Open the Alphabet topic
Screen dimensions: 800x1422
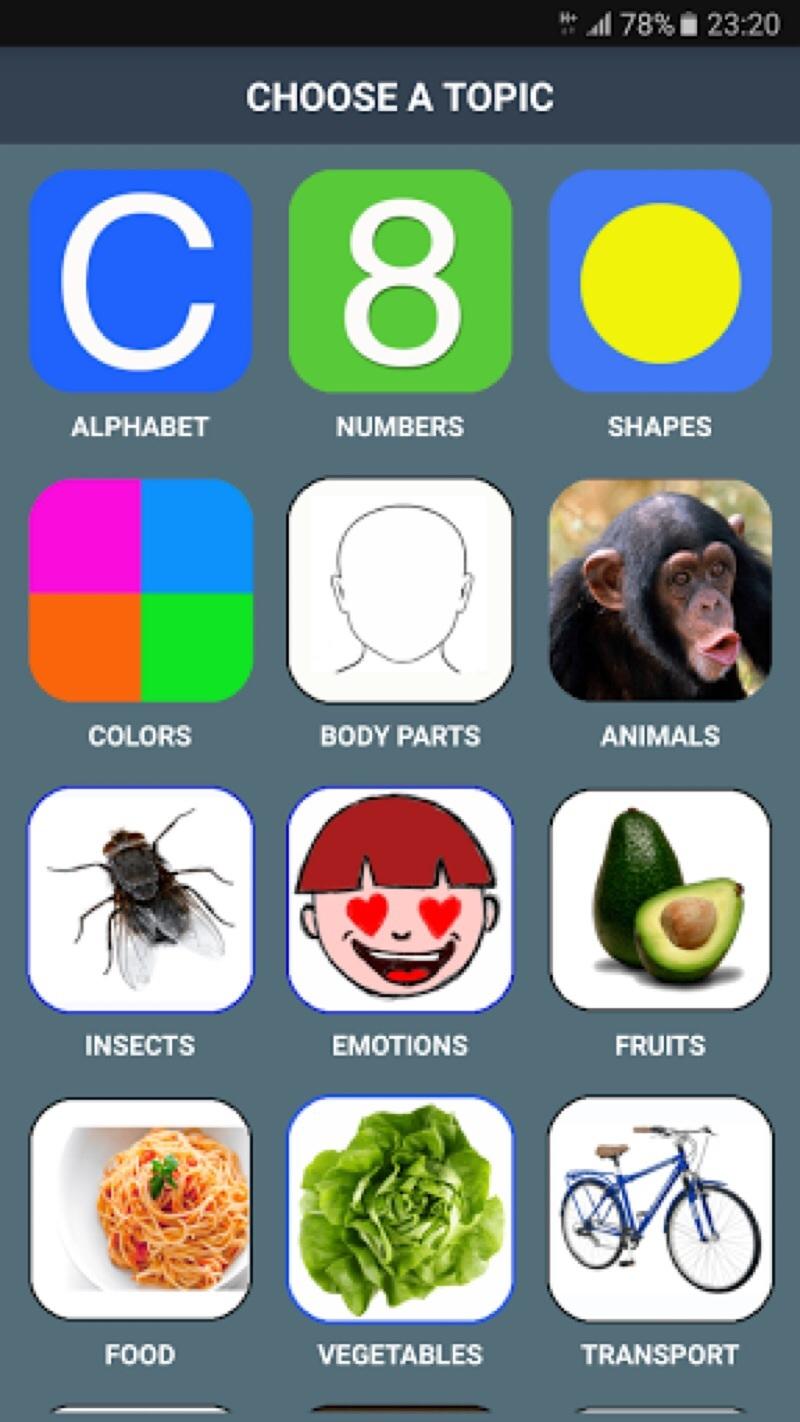pyautogui.click(x=140, y=281)
